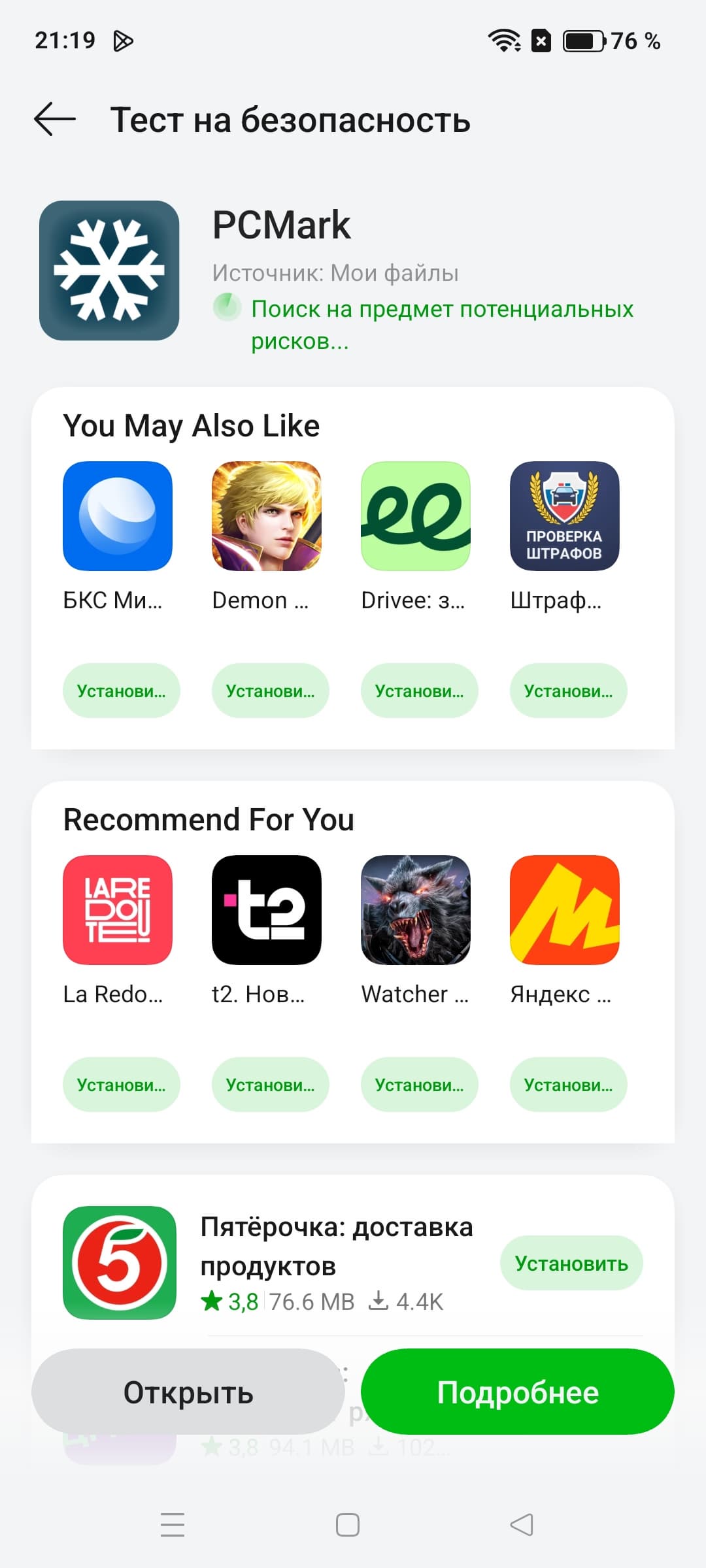
Task: Install the Drivee app
Action: [419, 691]
